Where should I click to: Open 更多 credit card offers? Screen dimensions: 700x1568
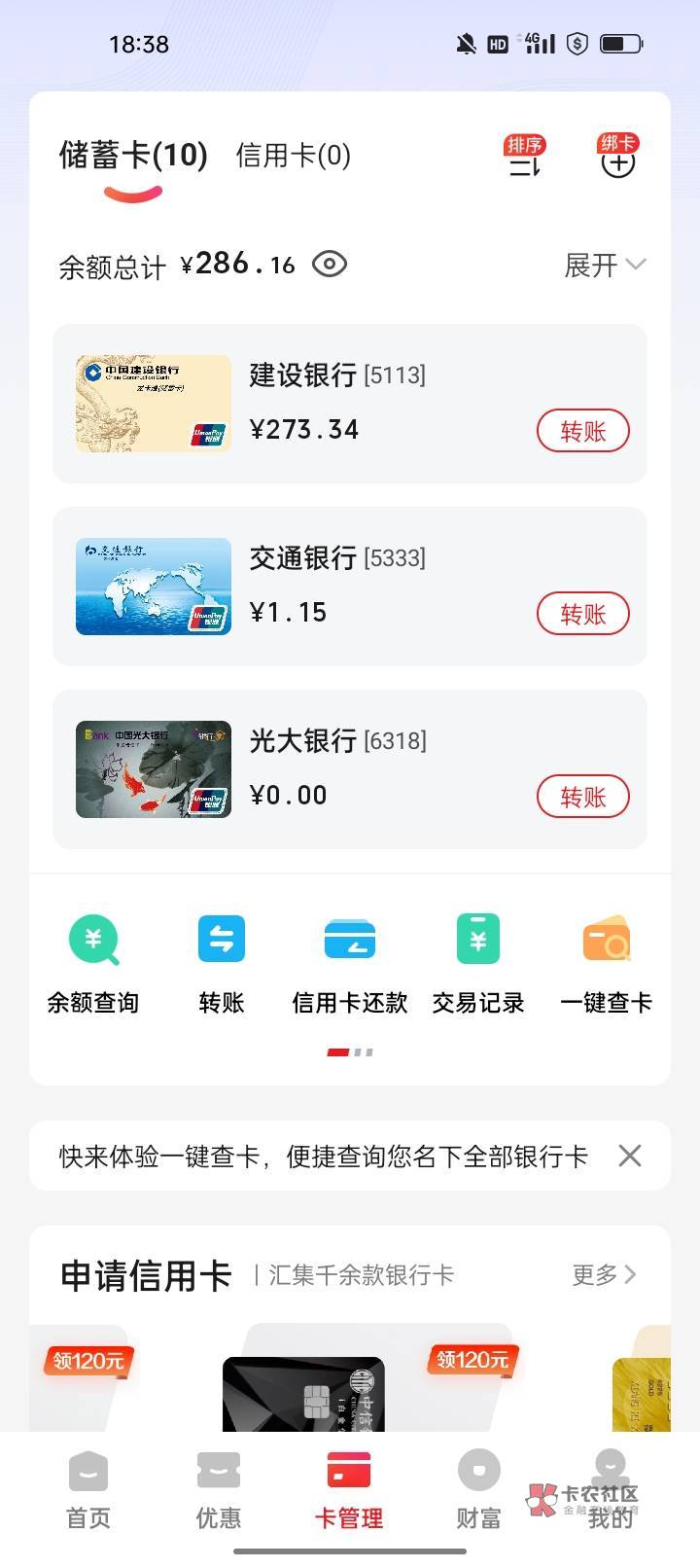click(604, 1274)
